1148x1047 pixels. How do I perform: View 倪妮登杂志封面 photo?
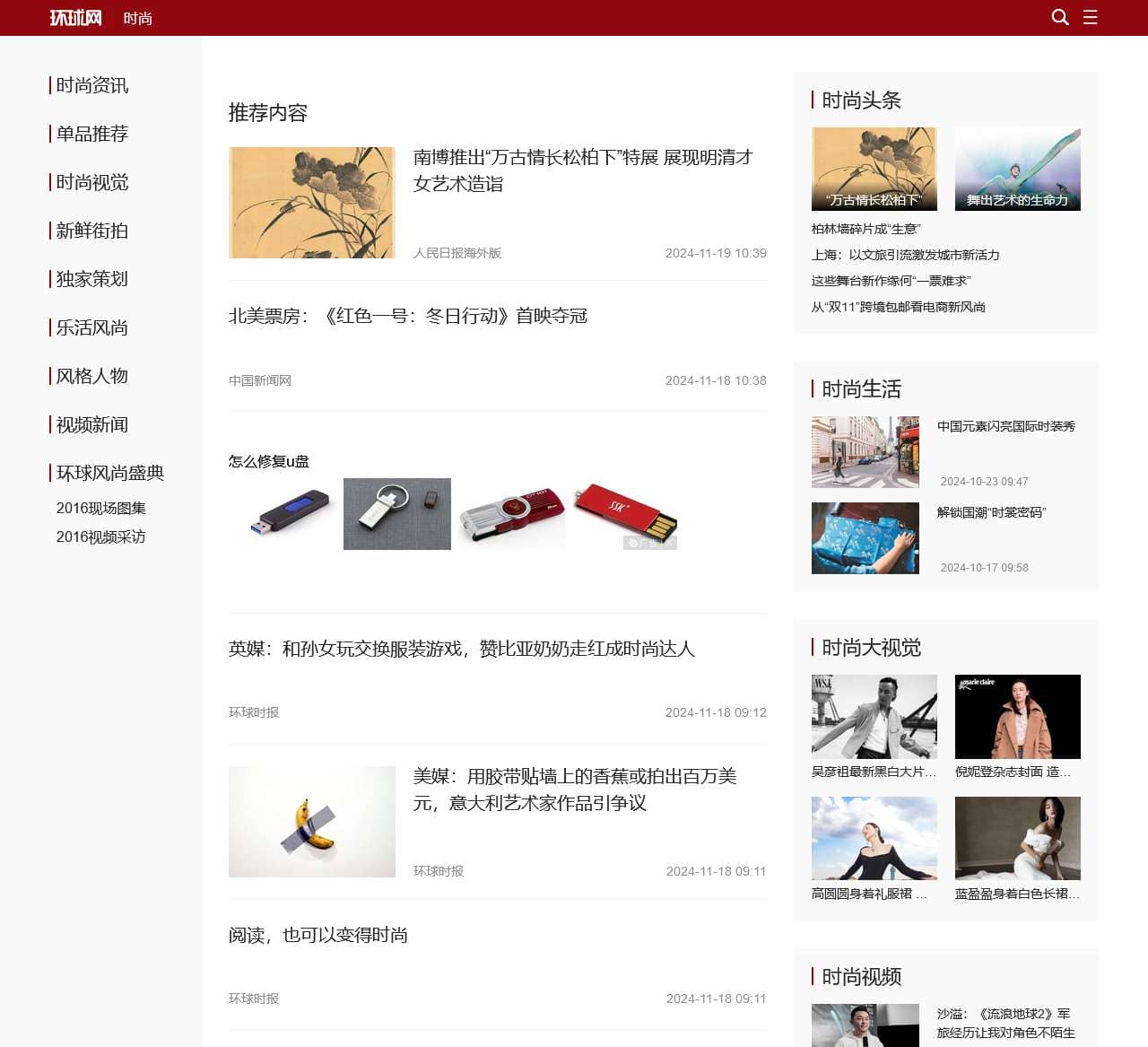point(1017,717)
